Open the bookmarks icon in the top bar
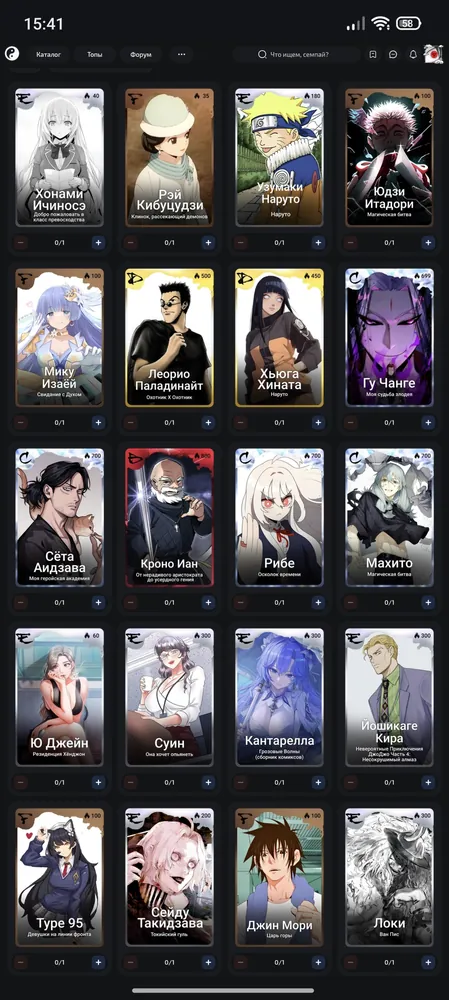 point(373,55)
